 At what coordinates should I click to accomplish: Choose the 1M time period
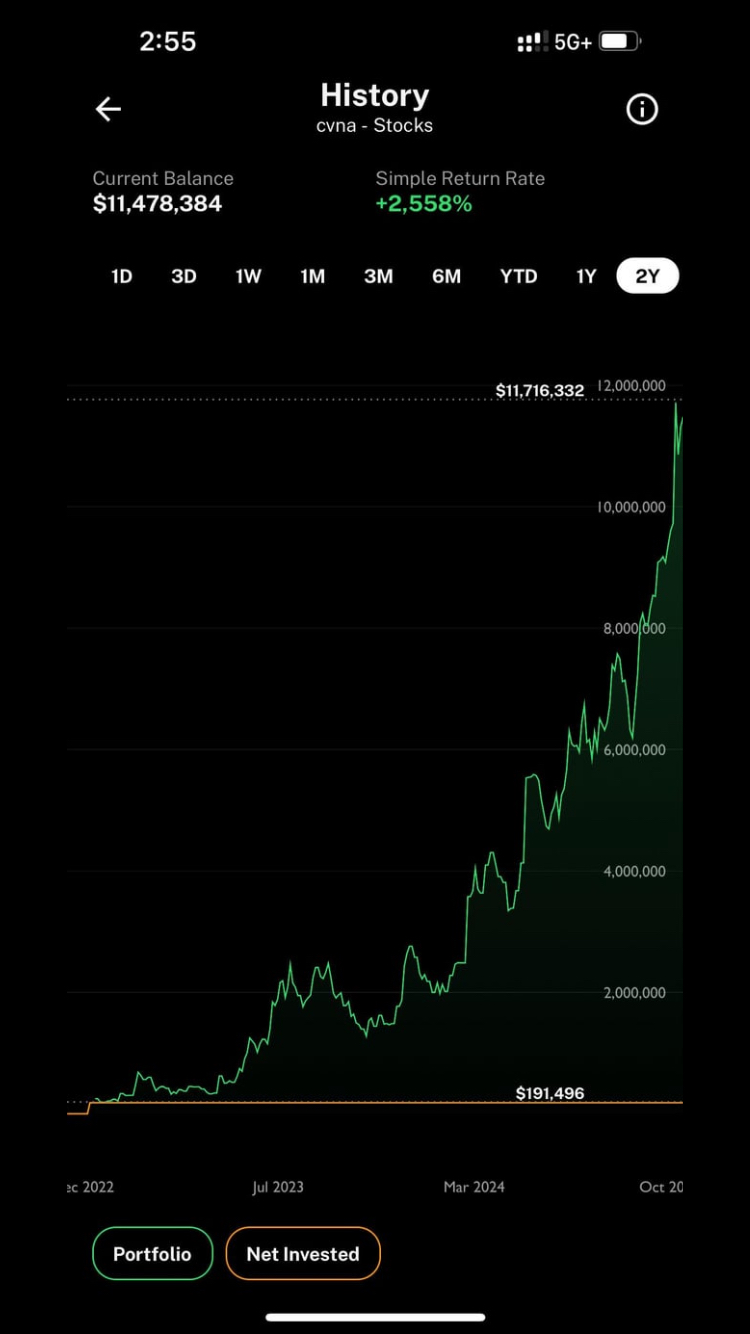coord(313,276)
